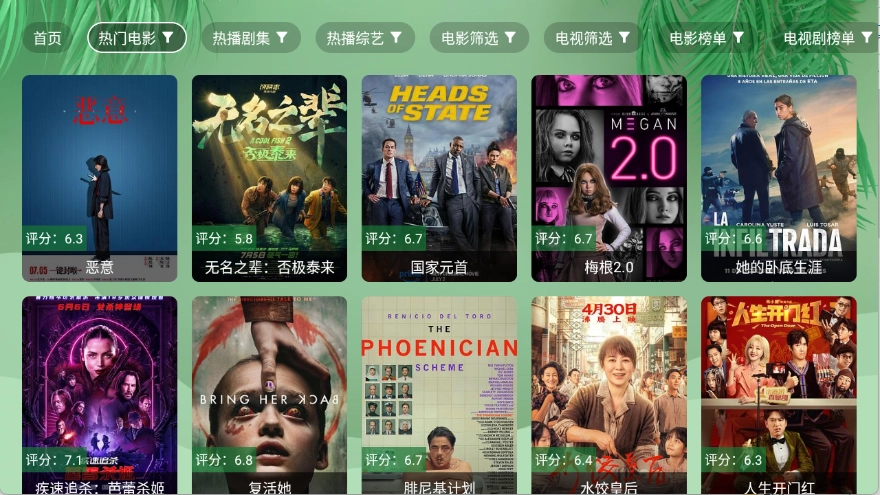Open the movie 人生开门红
This screenshot has height=495, width=880.
[779, 395]
